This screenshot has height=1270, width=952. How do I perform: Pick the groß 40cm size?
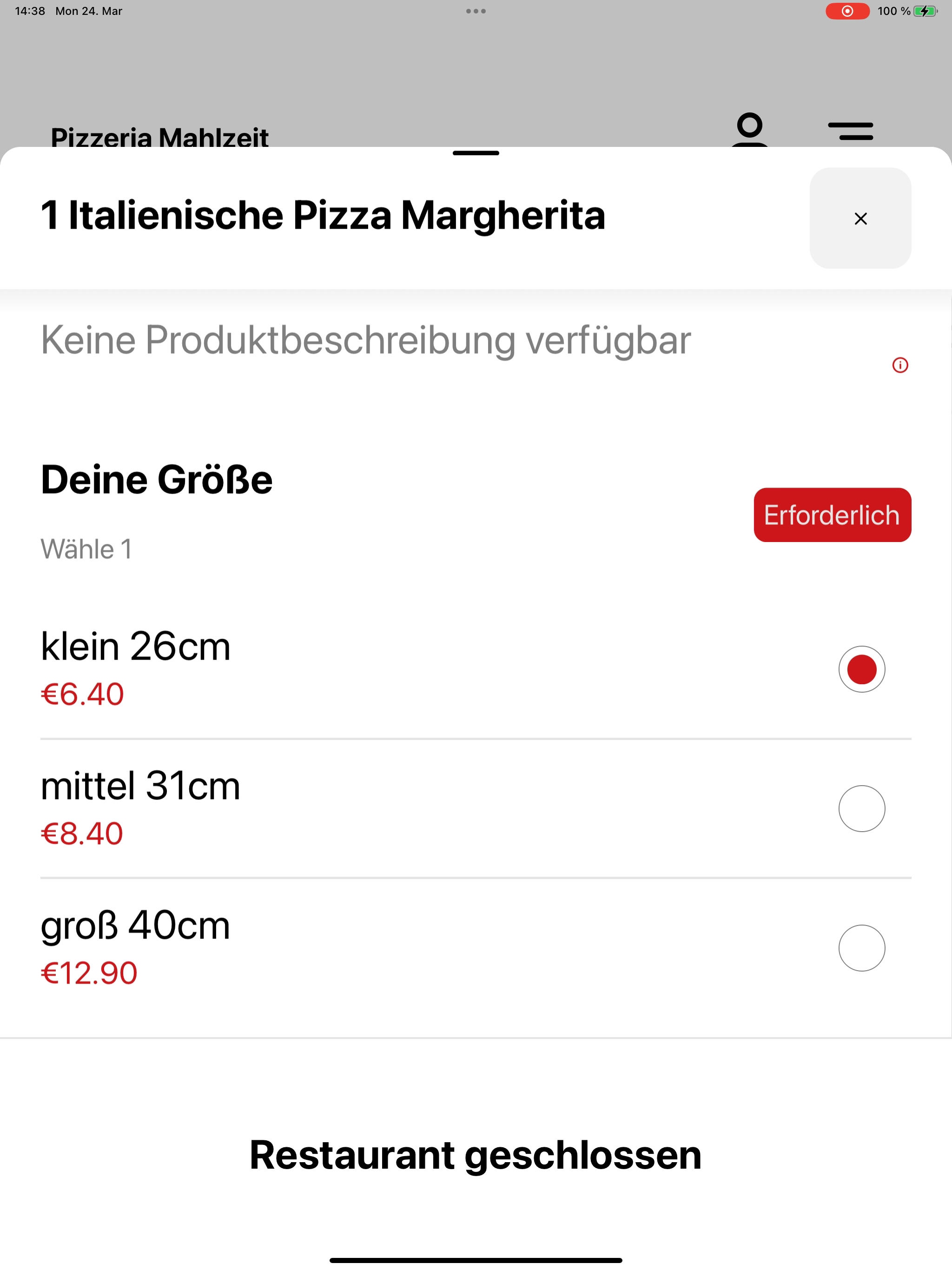[861, 948]
